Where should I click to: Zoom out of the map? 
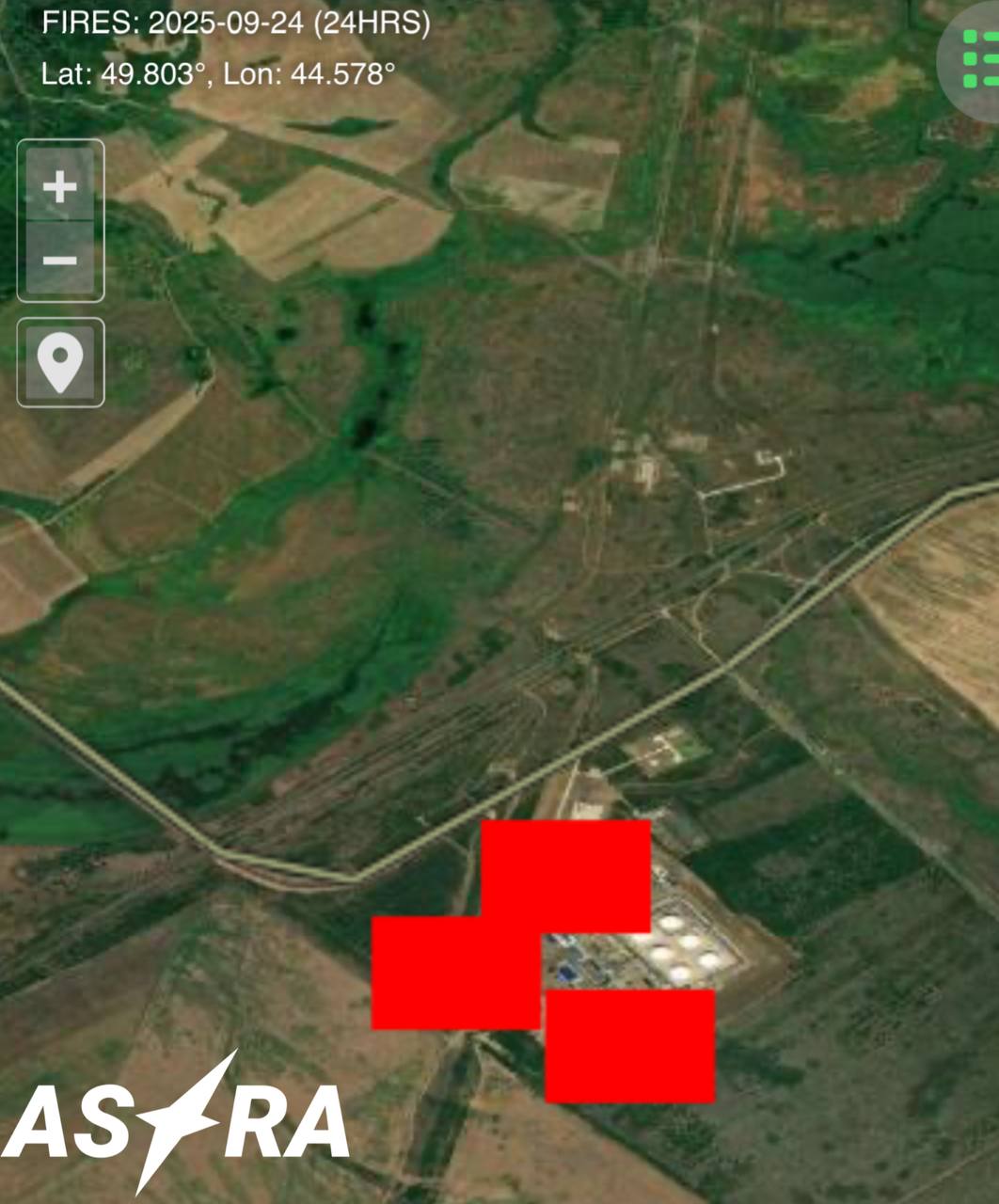pyautogui.click(x=60, y=261)
